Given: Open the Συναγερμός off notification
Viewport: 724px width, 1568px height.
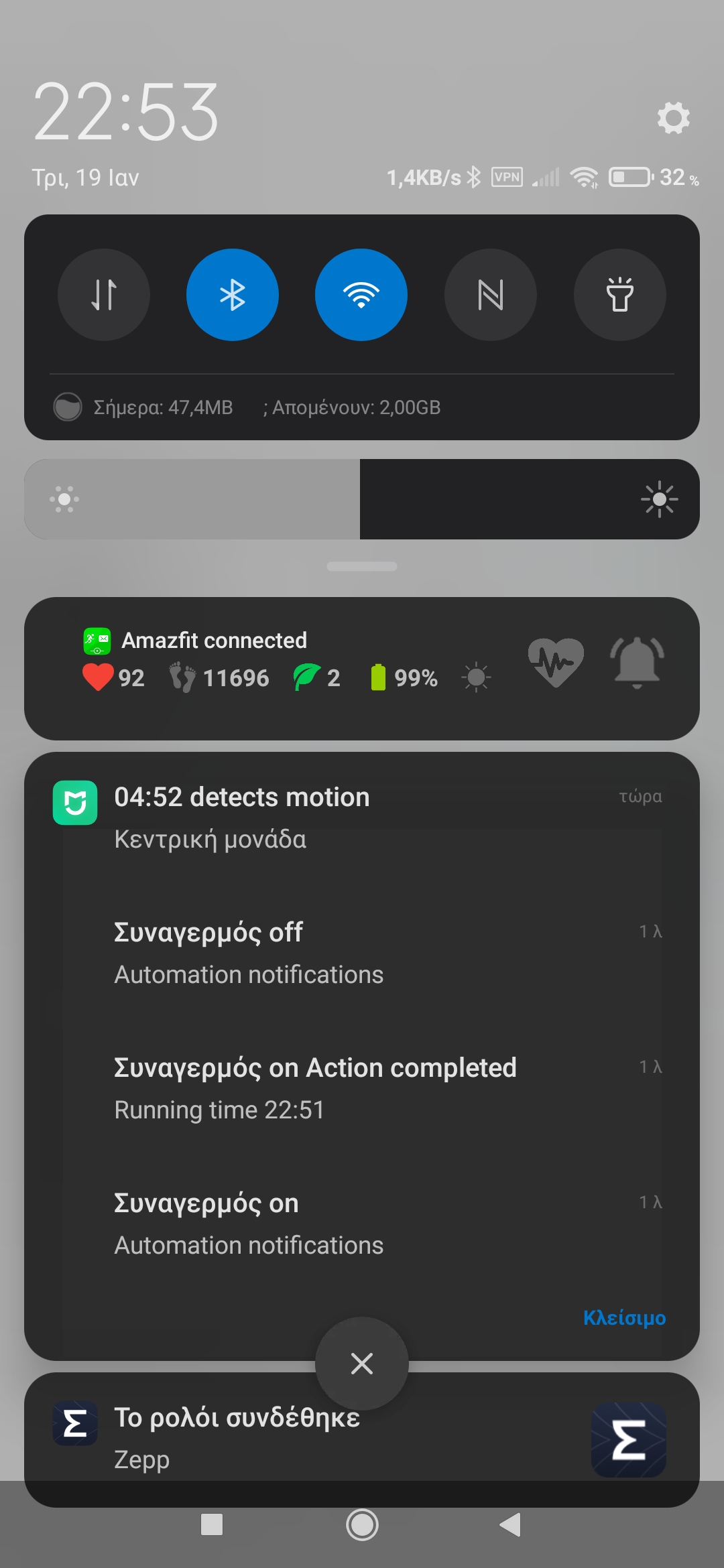Looking at the screenshot, I should [335, 953].
